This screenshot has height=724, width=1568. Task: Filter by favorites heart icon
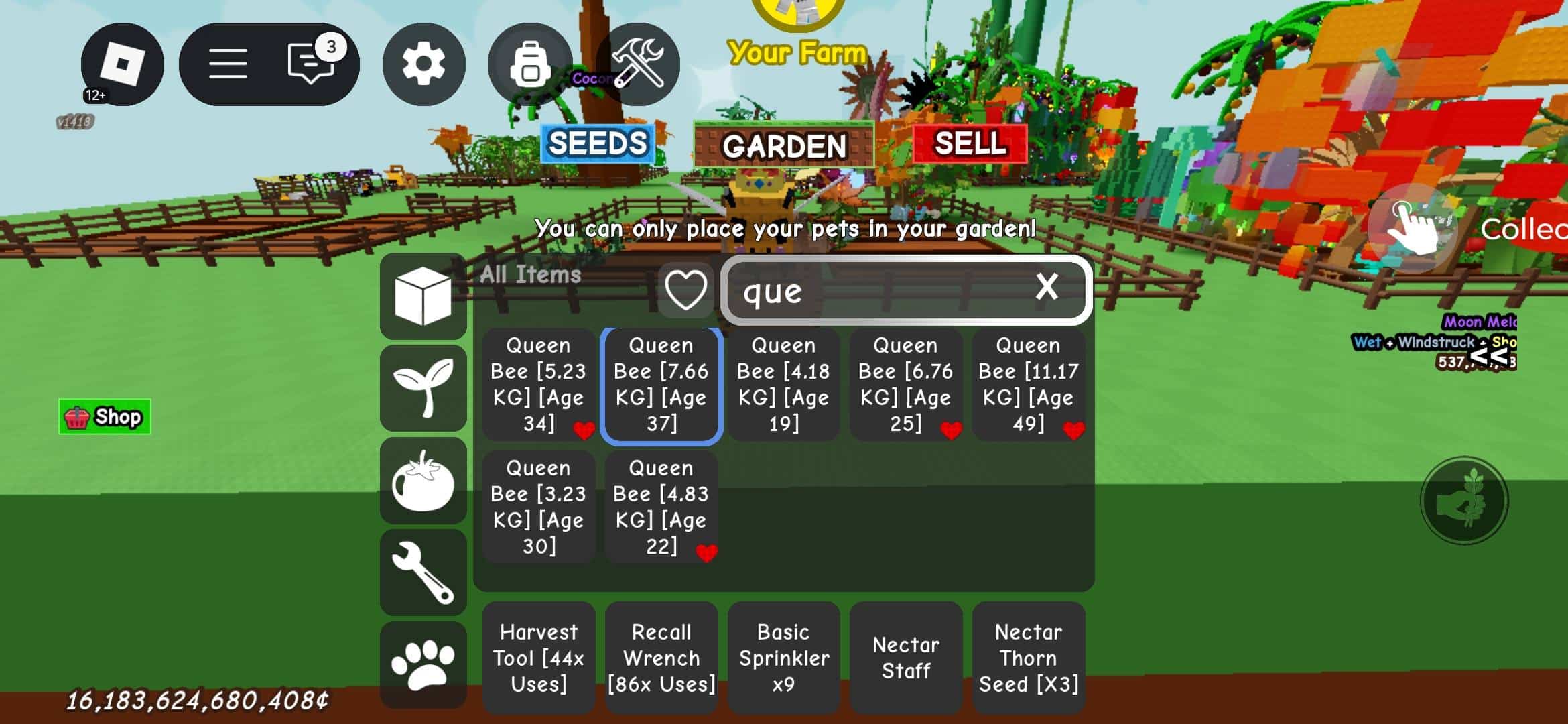coord(685,290)
